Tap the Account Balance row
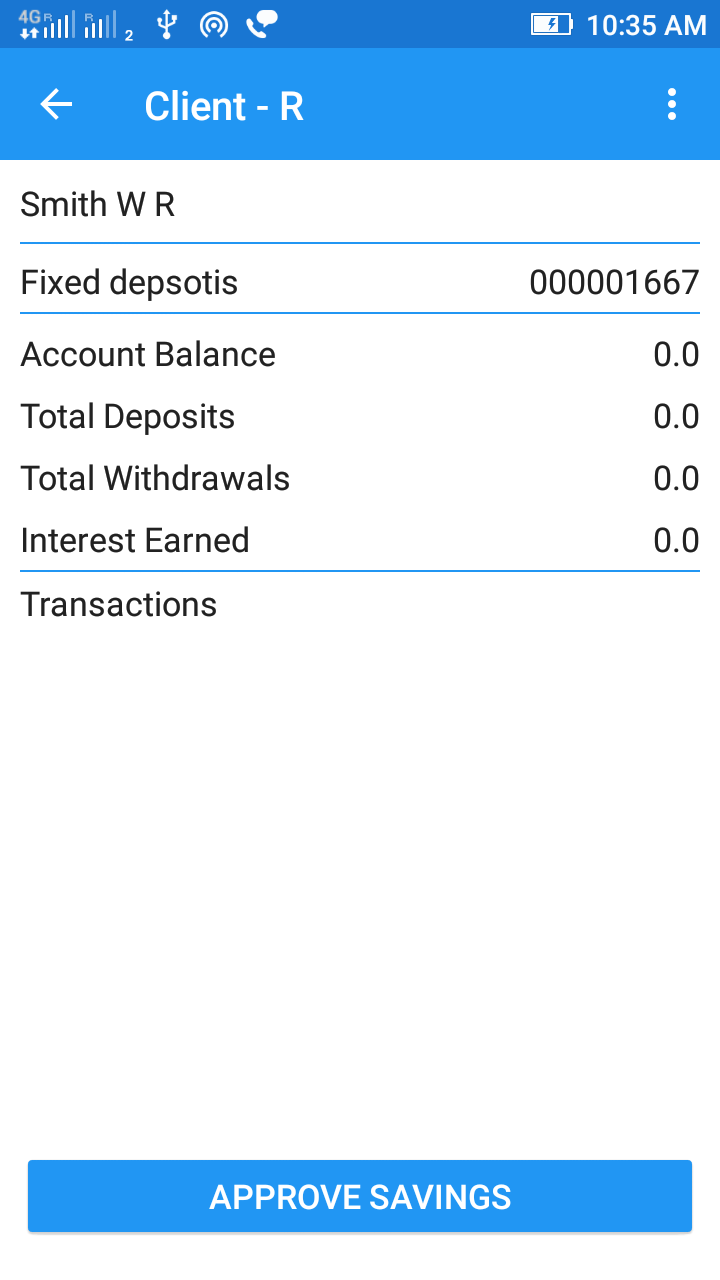Screen dimensions: 720x1280 click(x=148, y=354)
